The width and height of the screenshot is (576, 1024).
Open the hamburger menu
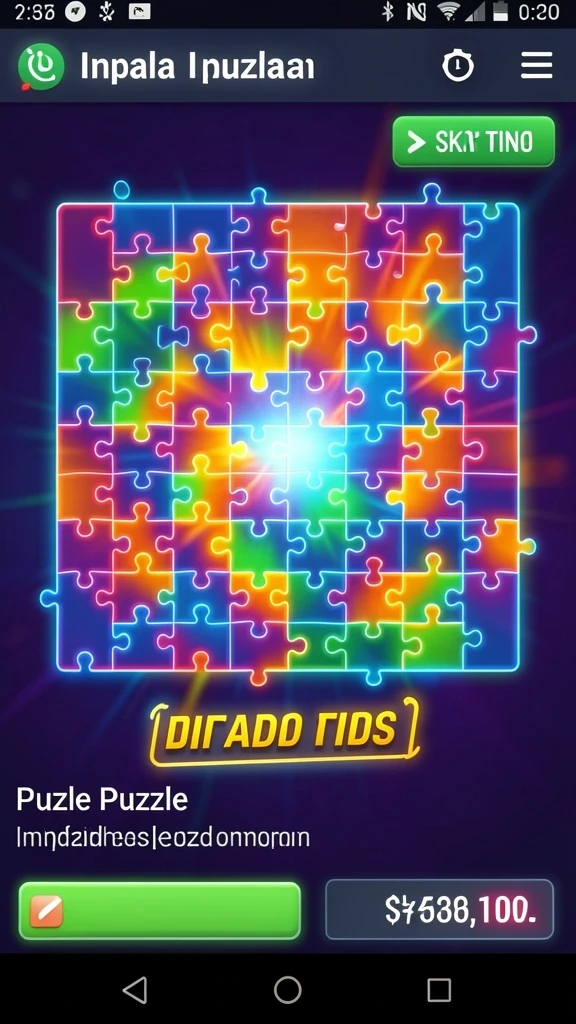[537, 66]
